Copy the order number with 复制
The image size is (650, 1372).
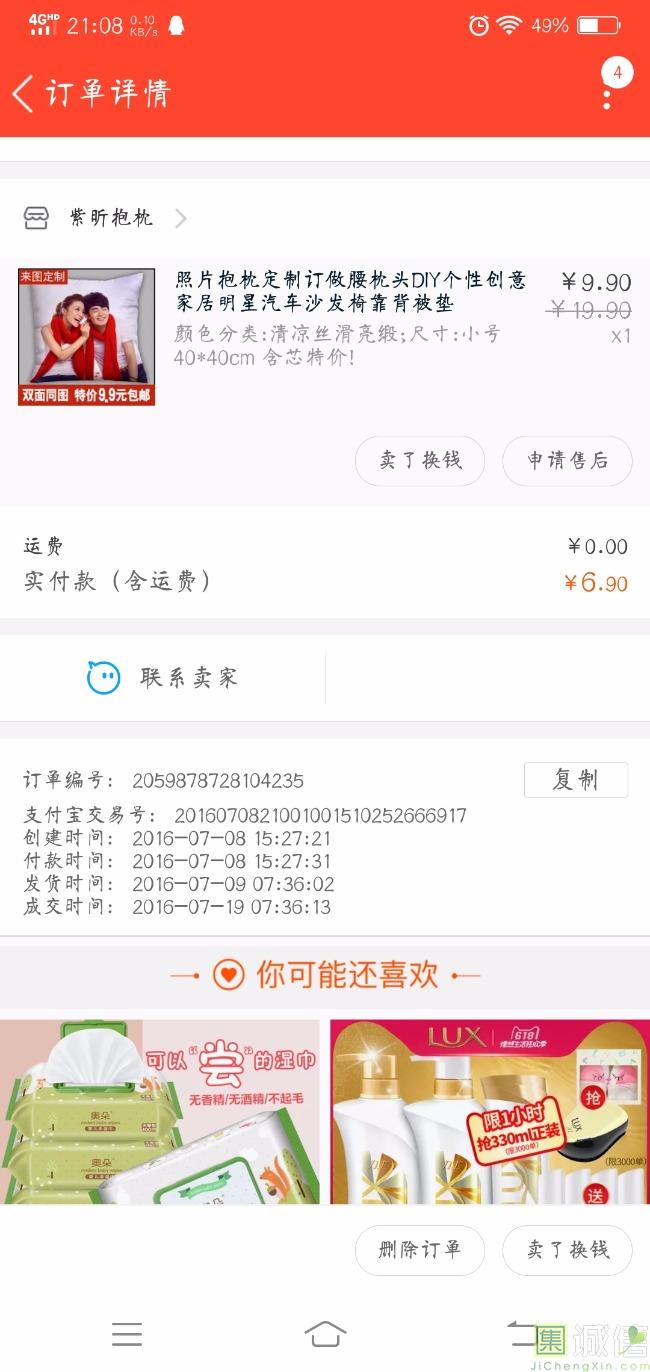[x=575, y=780]
